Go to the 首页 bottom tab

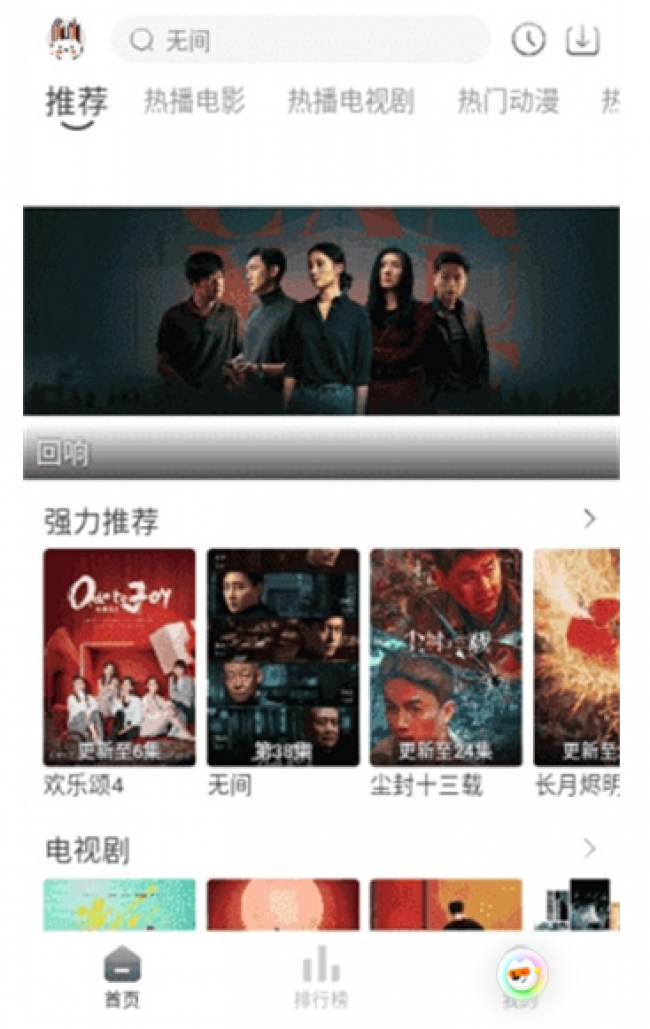point(122,978)
